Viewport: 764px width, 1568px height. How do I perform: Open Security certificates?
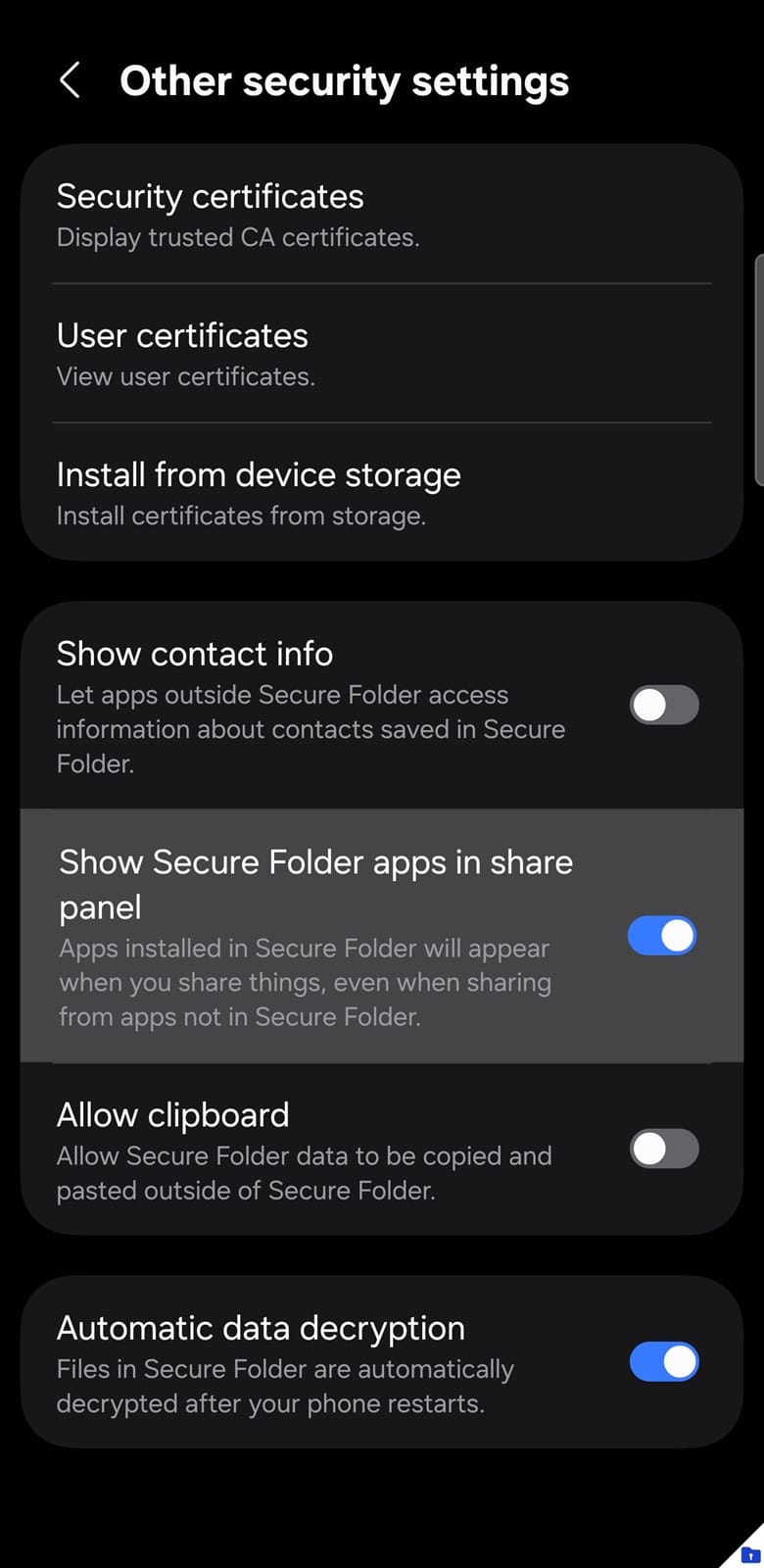click(382, 215)
